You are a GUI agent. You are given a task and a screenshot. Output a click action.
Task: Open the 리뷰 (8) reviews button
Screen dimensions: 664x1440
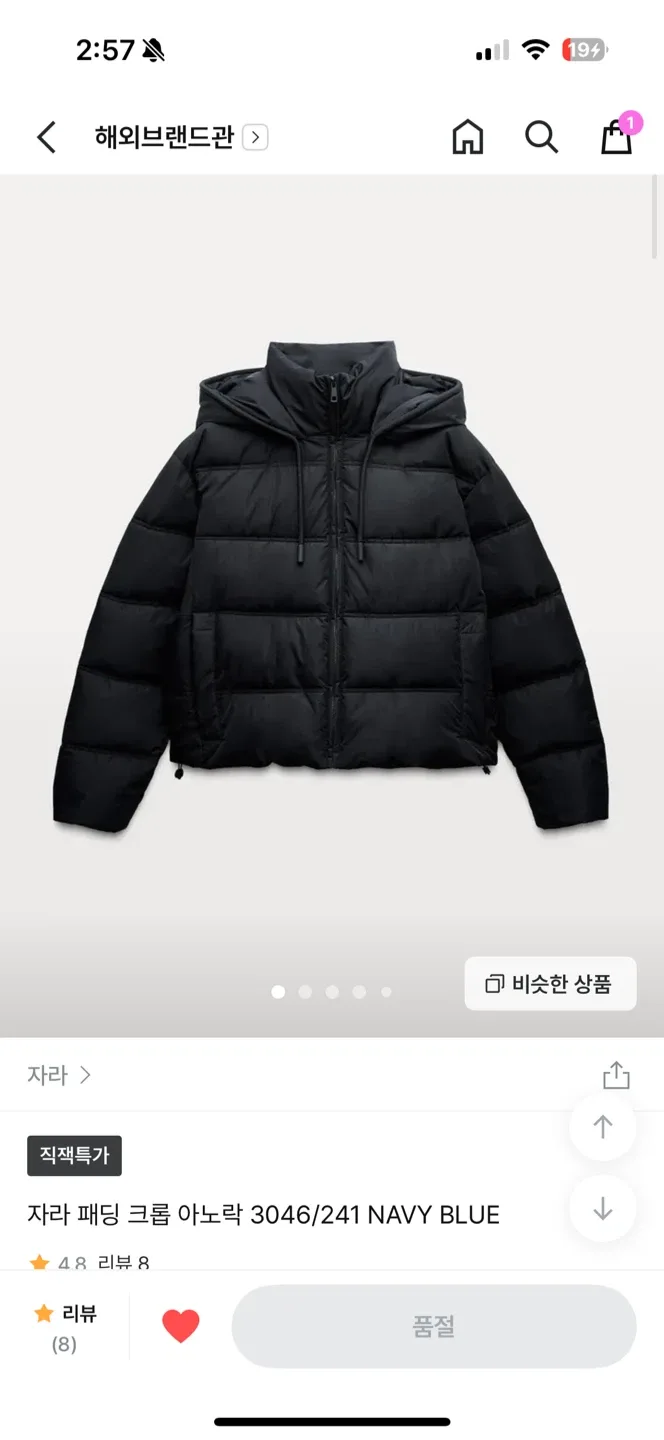coord(64,1327)
